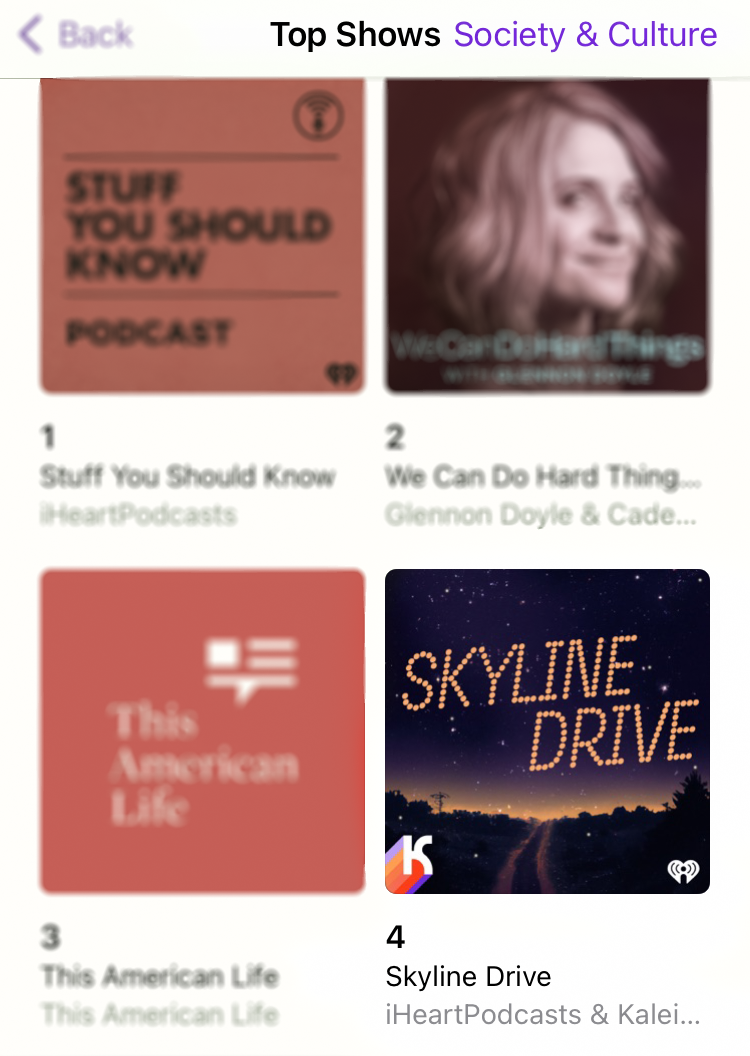Screen dimensions: 750x1056
Task: Open This American Life podcast
Action: [x=203, y=731]
